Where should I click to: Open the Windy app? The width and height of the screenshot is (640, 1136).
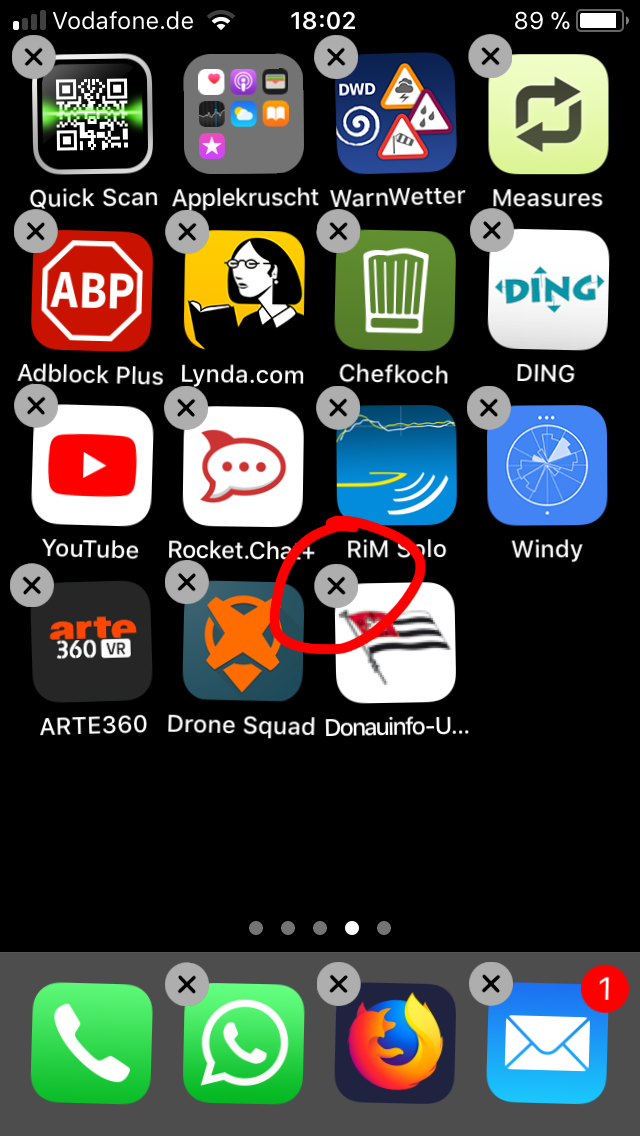(548, 466)
